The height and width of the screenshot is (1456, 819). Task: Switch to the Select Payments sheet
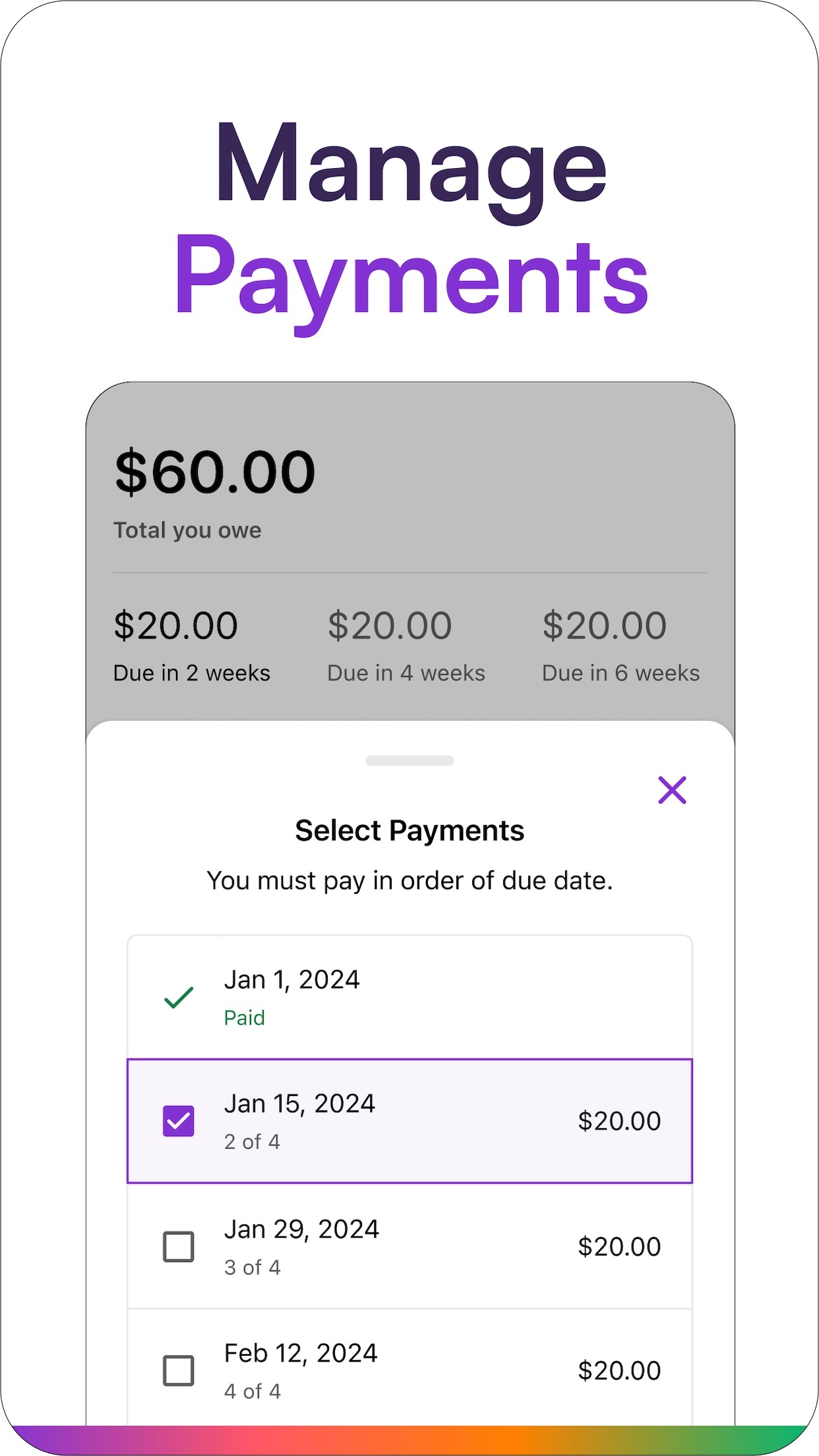[x=409, y=830]
